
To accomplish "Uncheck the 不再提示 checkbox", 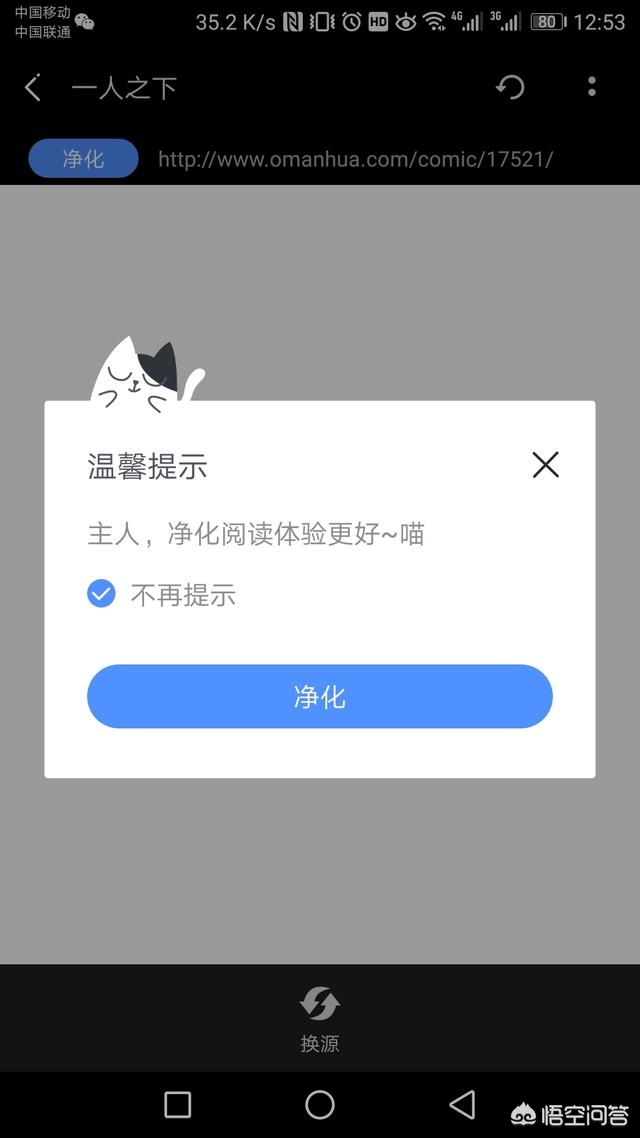I will [x=101, y=595].
